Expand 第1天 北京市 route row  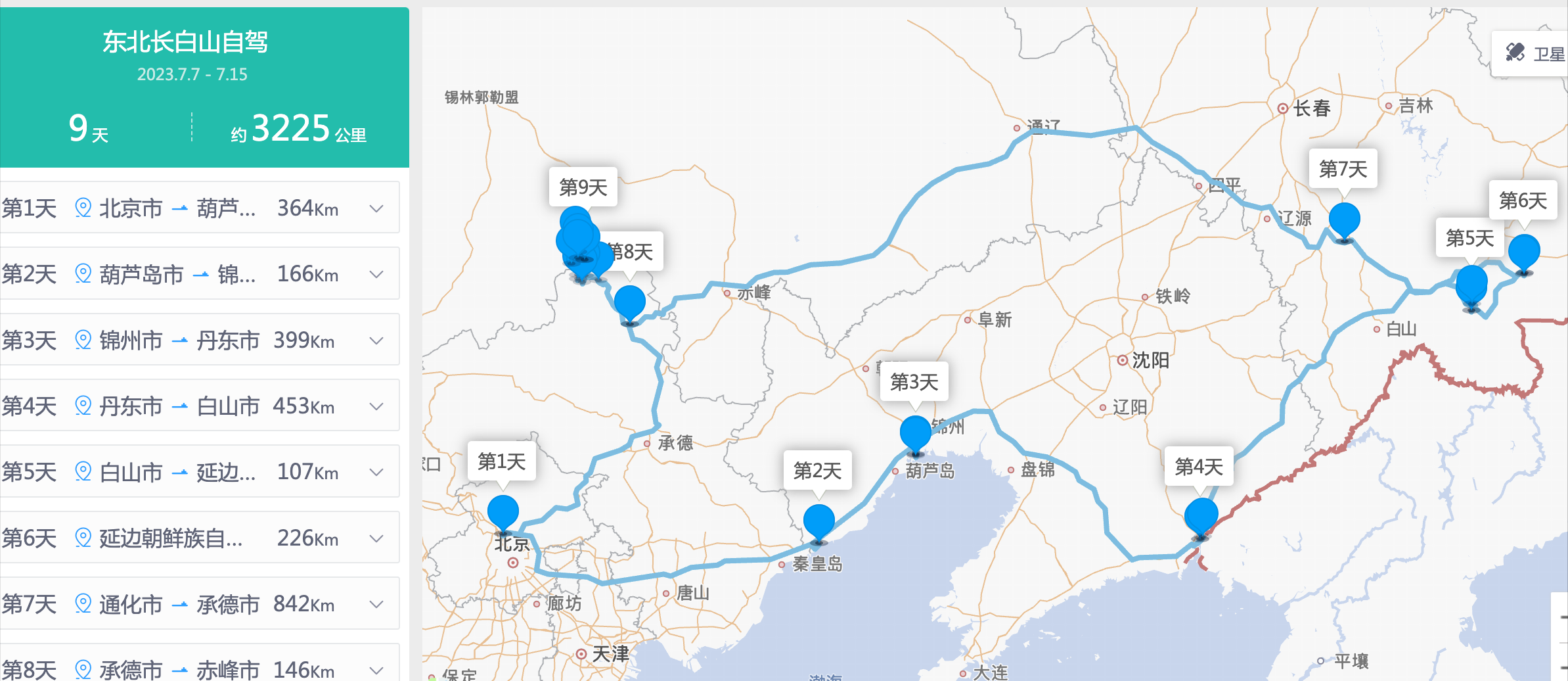pyautogui.click(x=376, y=208)
